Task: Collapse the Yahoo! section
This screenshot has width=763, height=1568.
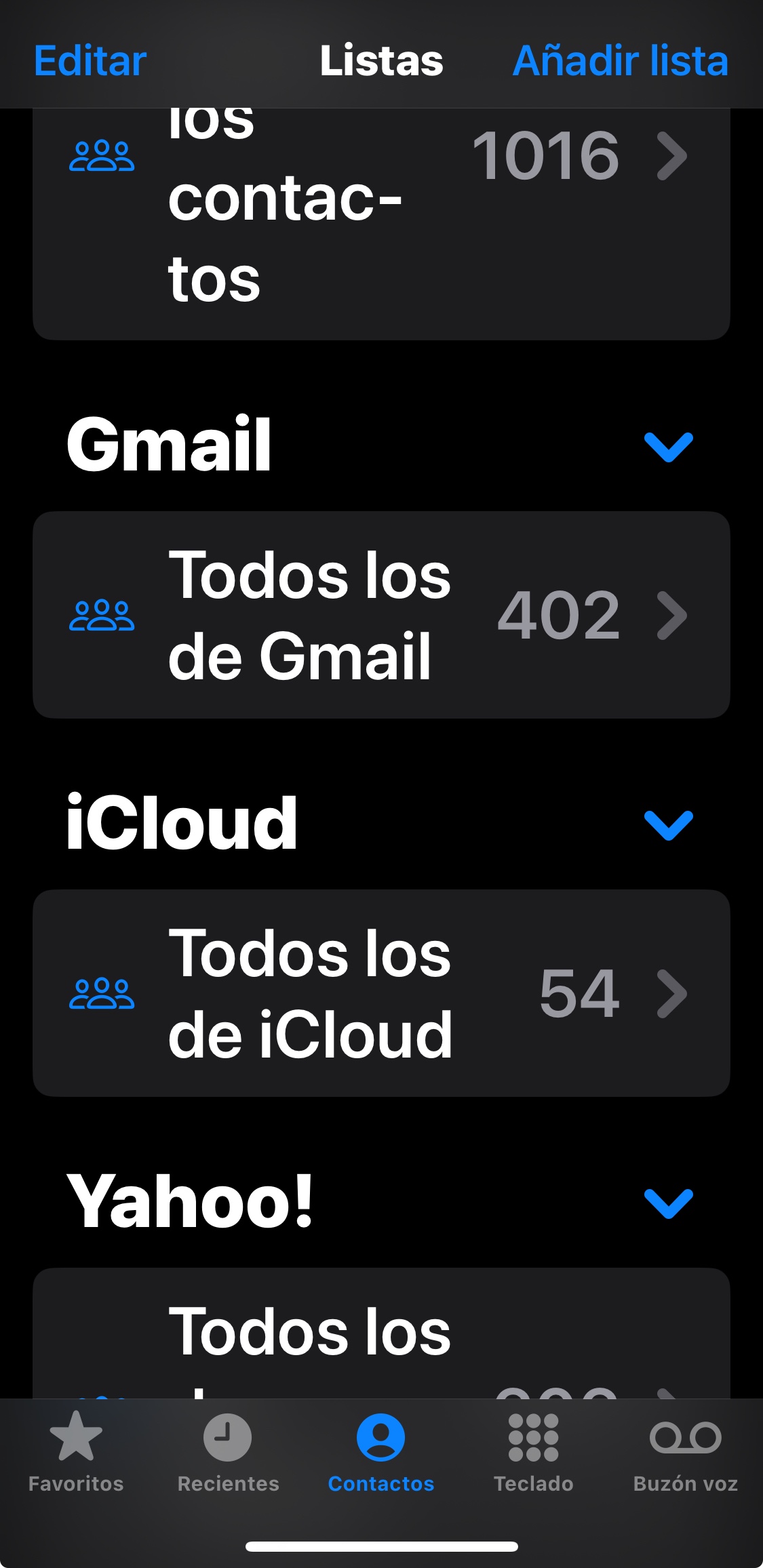Action: click(x=668, y=1203)
